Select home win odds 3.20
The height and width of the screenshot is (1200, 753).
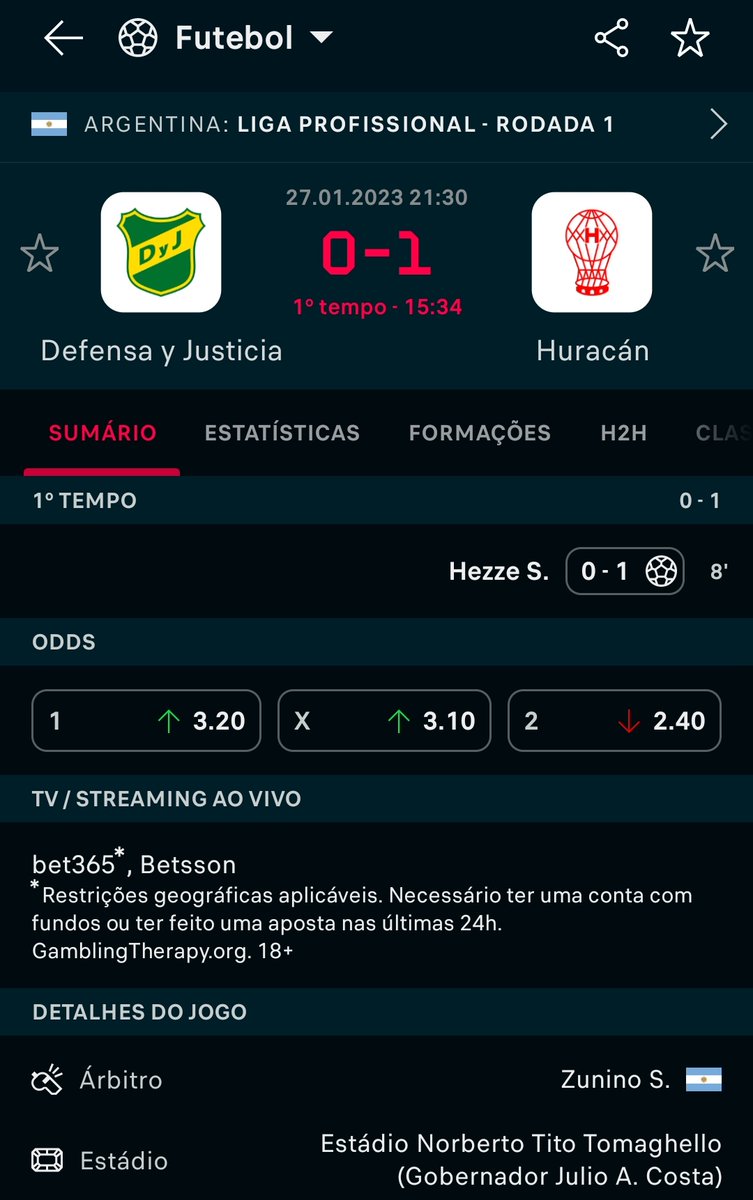pyautogui.click(x=146, y=721)
